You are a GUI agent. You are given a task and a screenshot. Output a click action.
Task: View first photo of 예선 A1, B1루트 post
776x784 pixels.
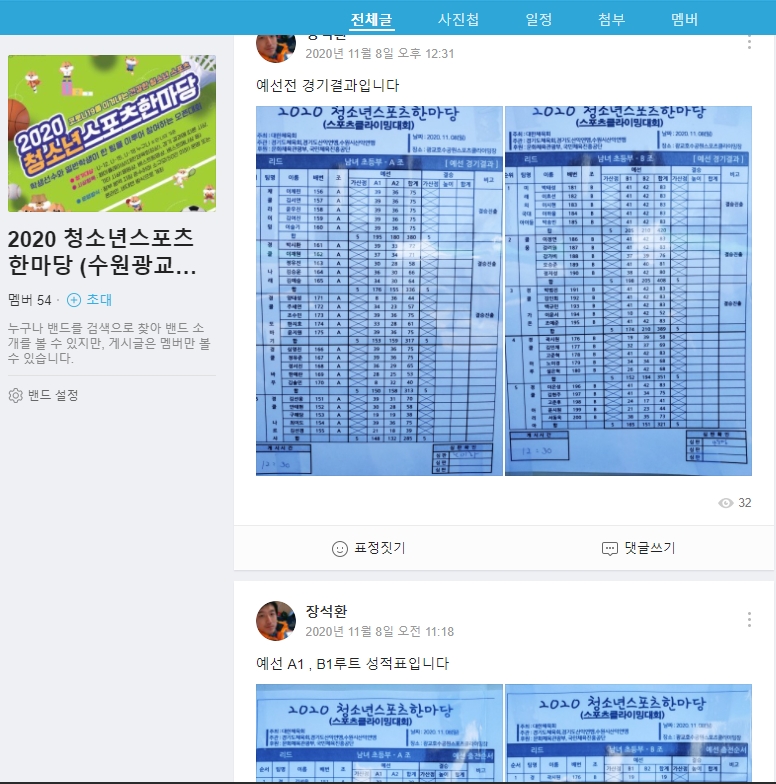(379, 733)
